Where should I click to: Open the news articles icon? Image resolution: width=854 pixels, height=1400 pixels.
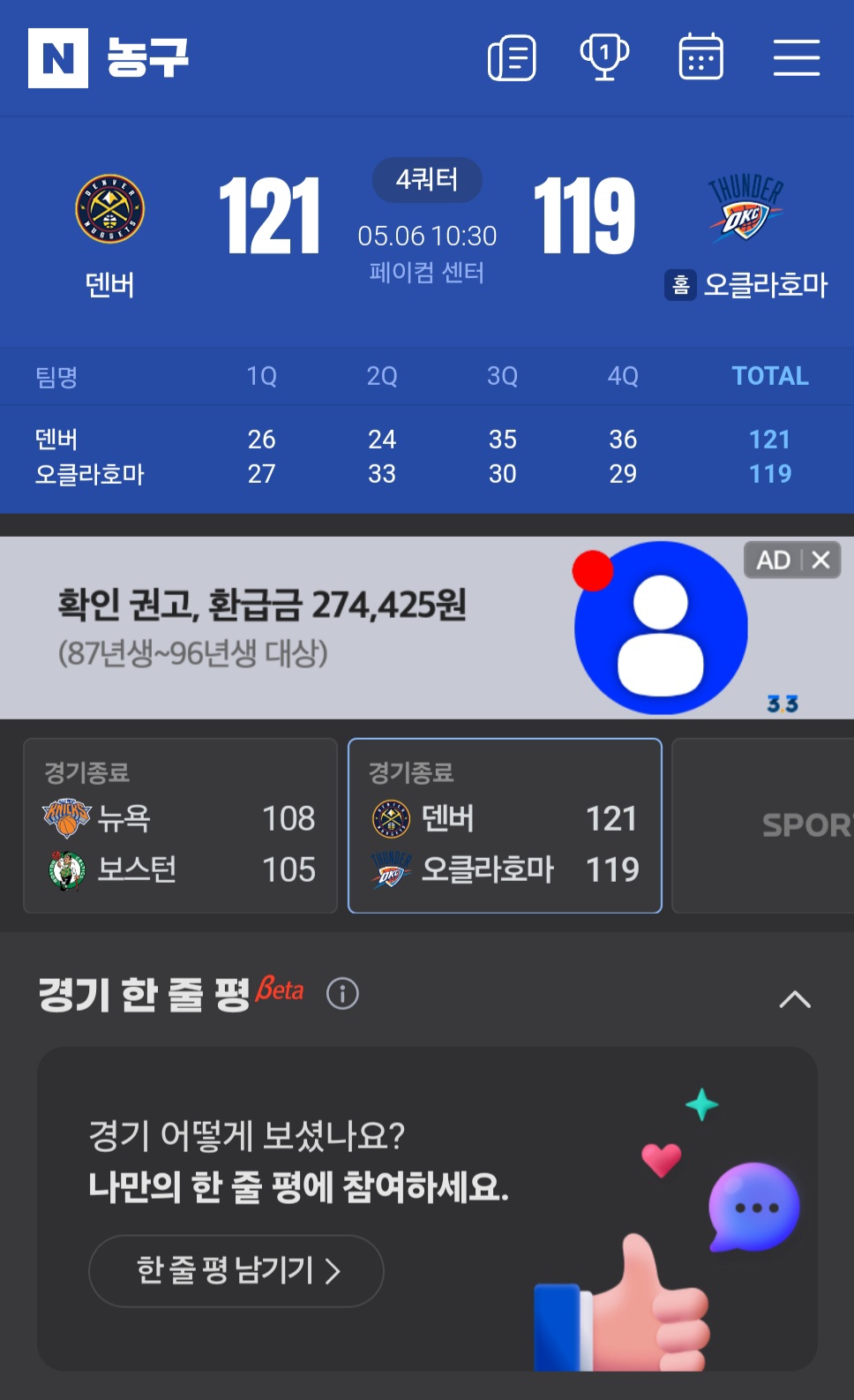click(x=512, y=58)
